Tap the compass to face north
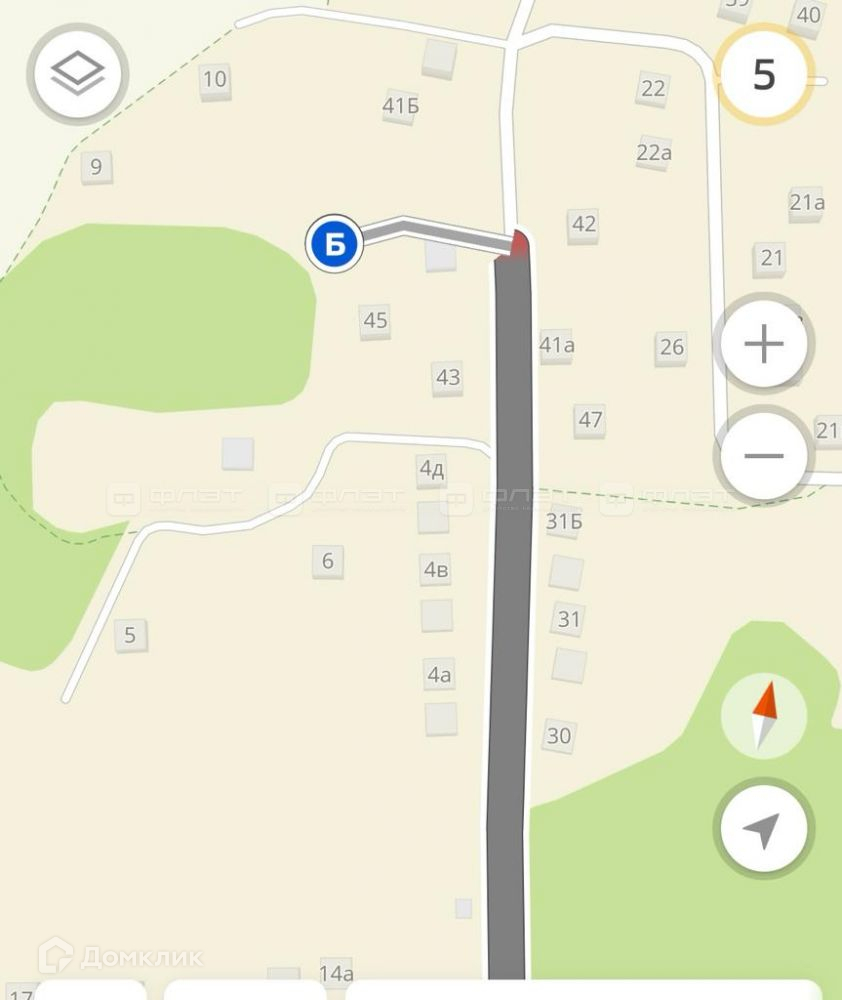The height and width of the screenshot is (1000, 842). [x=764, y=715]
